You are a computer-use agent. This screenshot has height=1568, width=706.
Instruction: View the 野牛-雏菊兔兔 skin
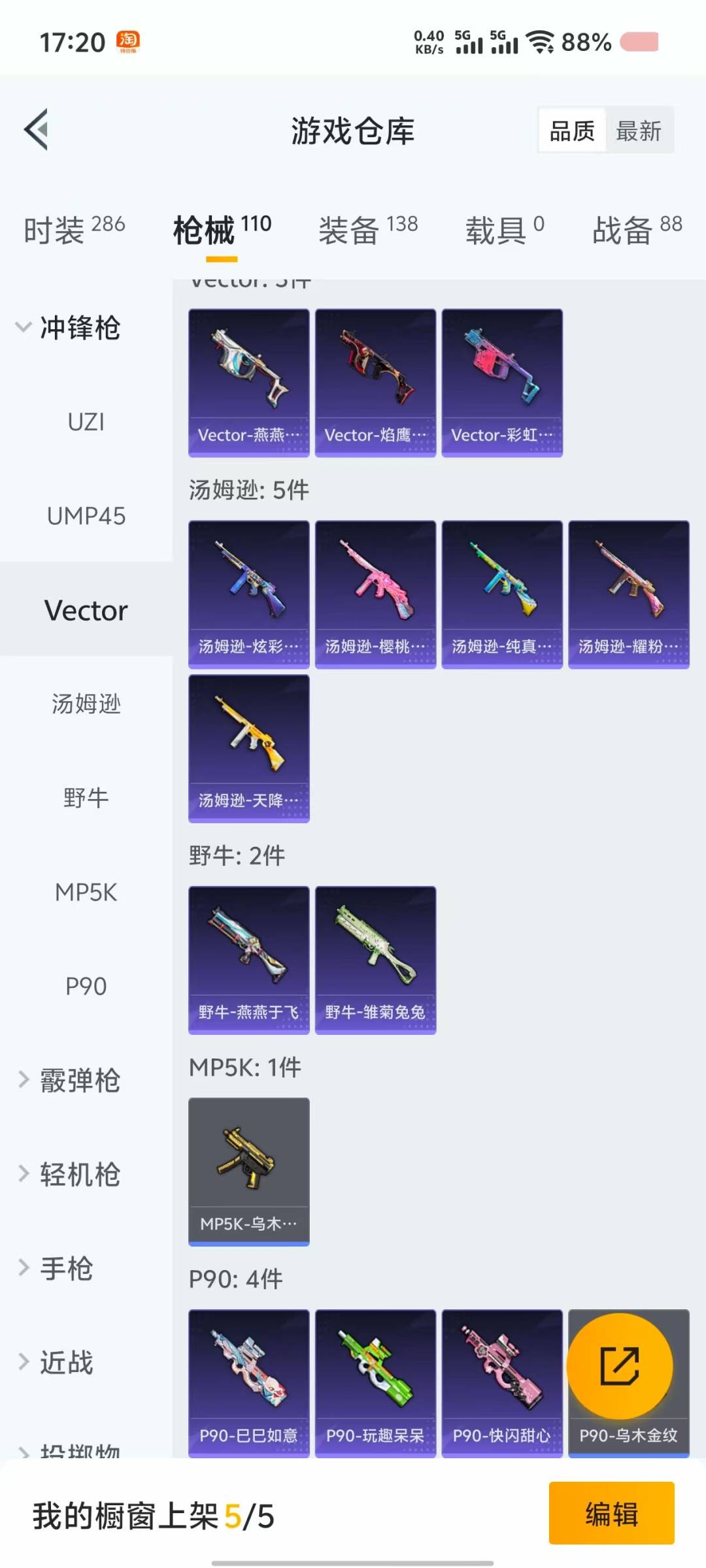pyautogui.click(x=375, y=960)
